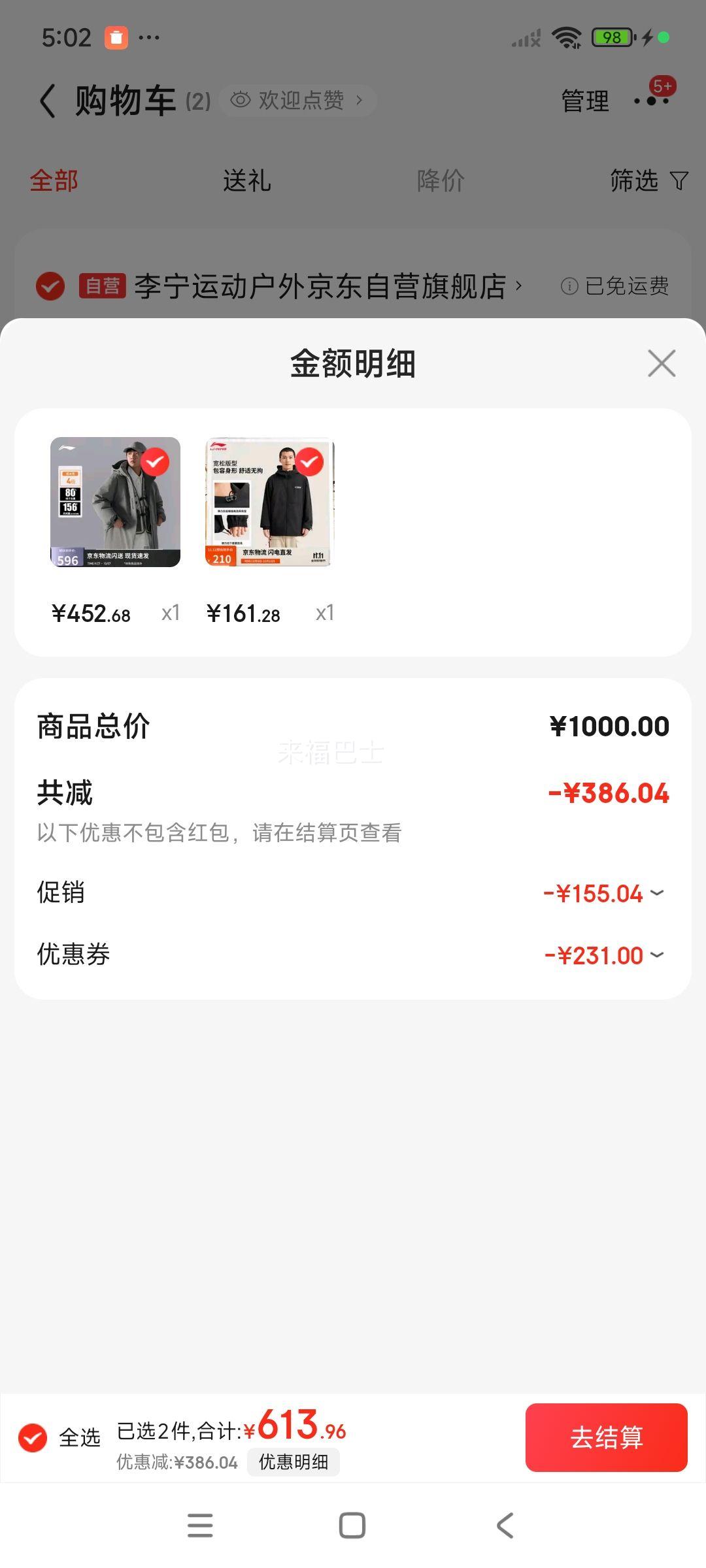
Task: Toggle the 全选 checkbox
Action: click(x=33, y=1437)
